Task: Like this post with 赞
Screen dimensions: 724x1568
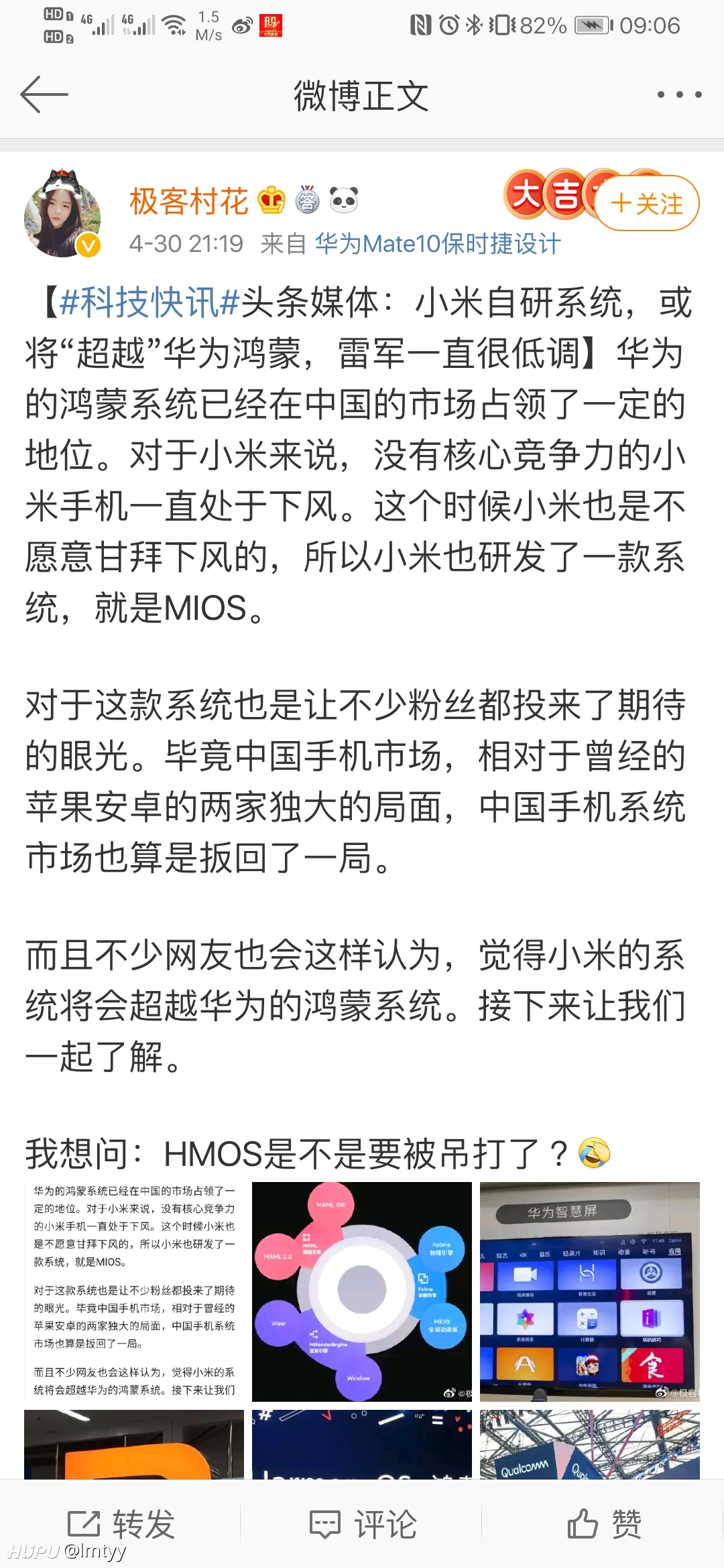Action: (x=604, y=1524)
